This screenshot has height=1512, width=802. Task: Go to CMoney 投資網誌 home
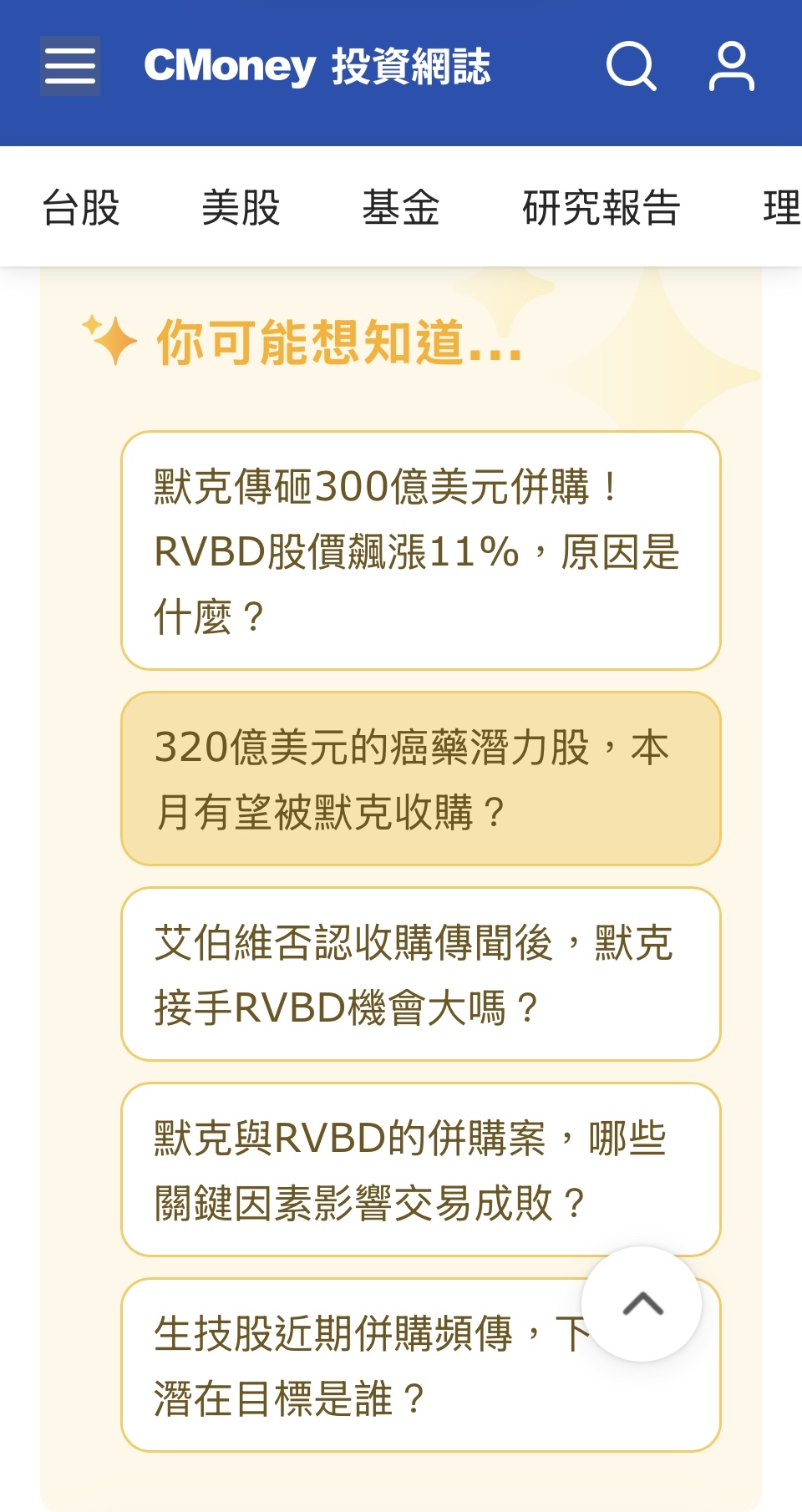coord(317,67)
